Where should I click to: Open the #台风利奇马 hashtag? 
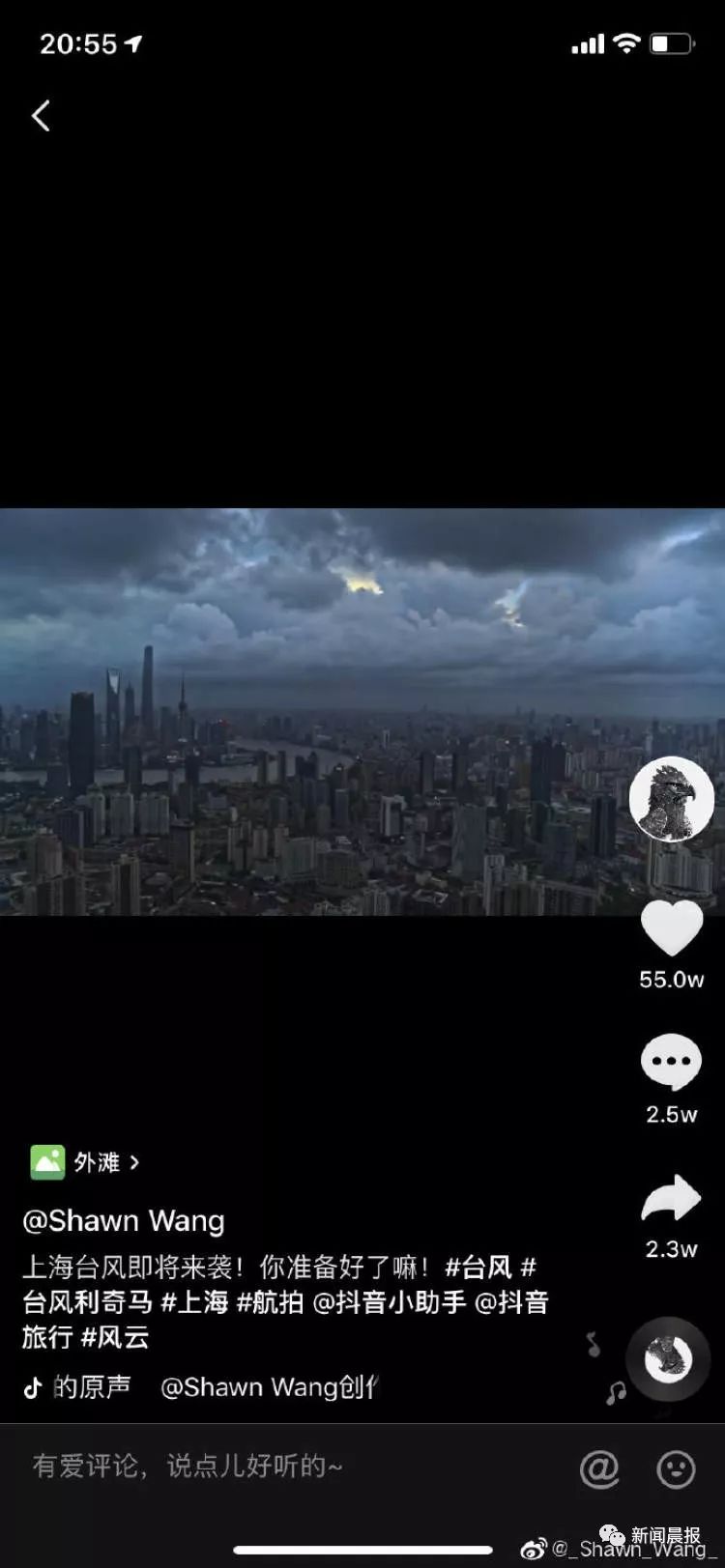pyautogui.click(x=87, y=1302)
